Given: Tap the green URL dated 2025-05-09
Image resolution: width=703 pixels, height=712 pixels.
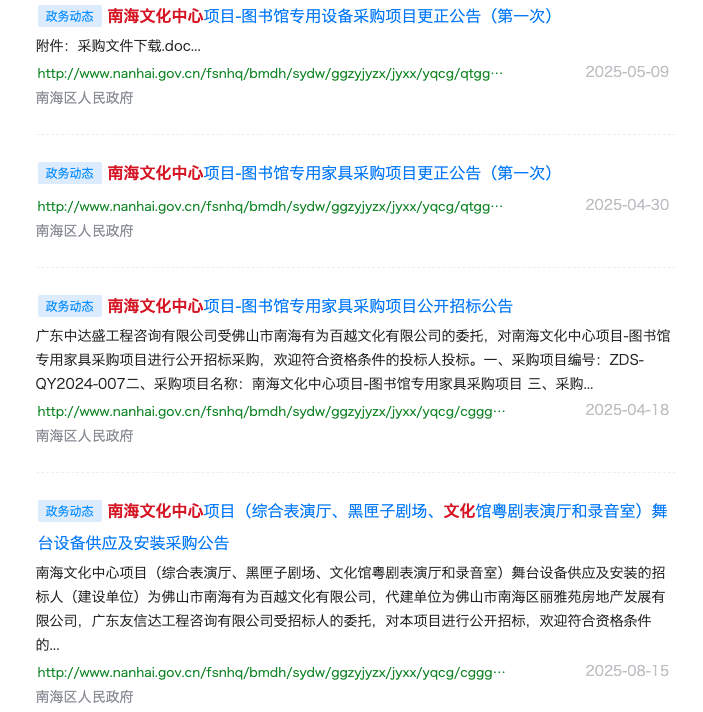Looking at the screenshot, I should [x=270, y=73].
